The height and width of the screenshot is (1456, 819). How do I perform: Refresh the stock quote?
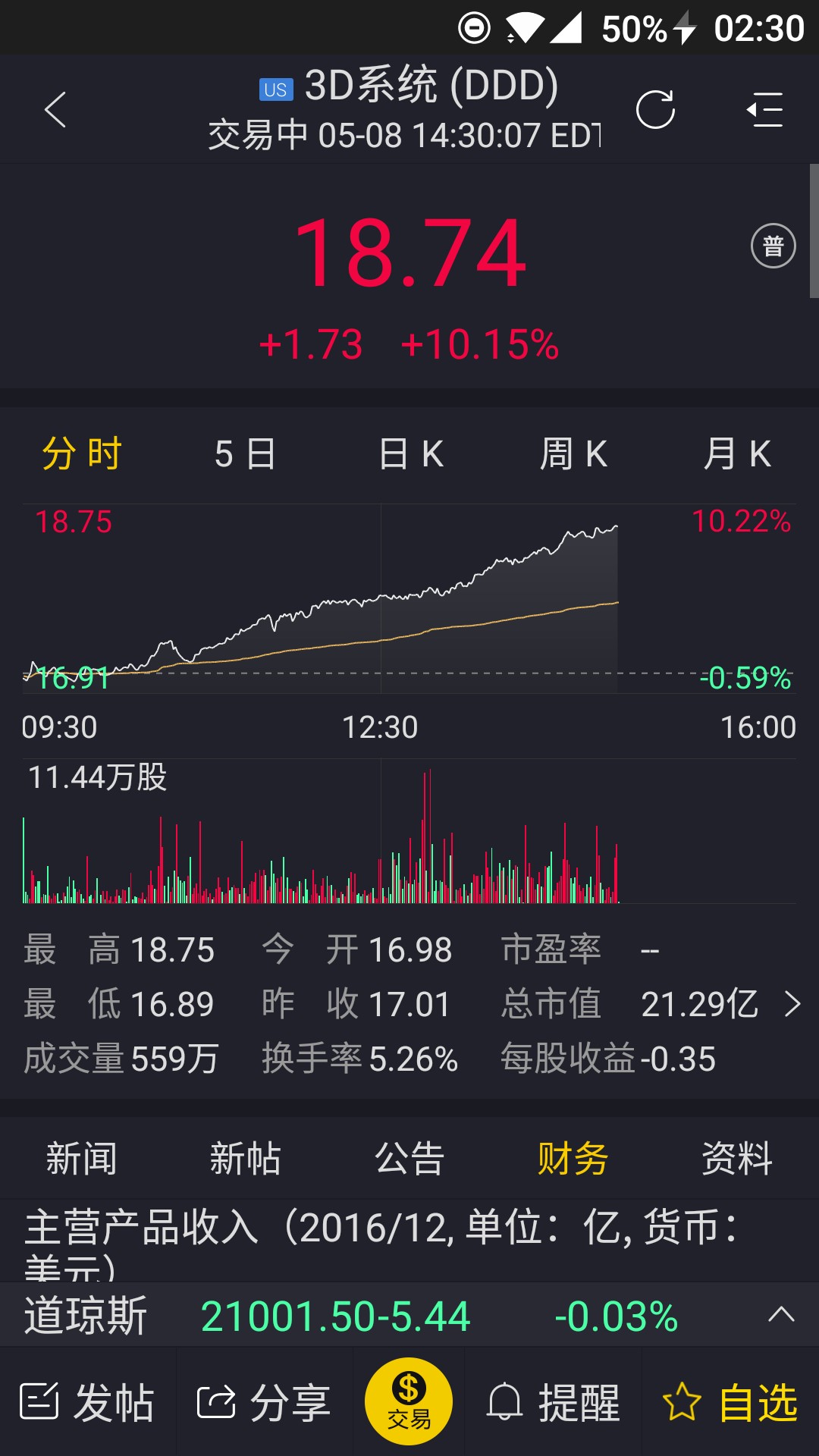[656, 110]
